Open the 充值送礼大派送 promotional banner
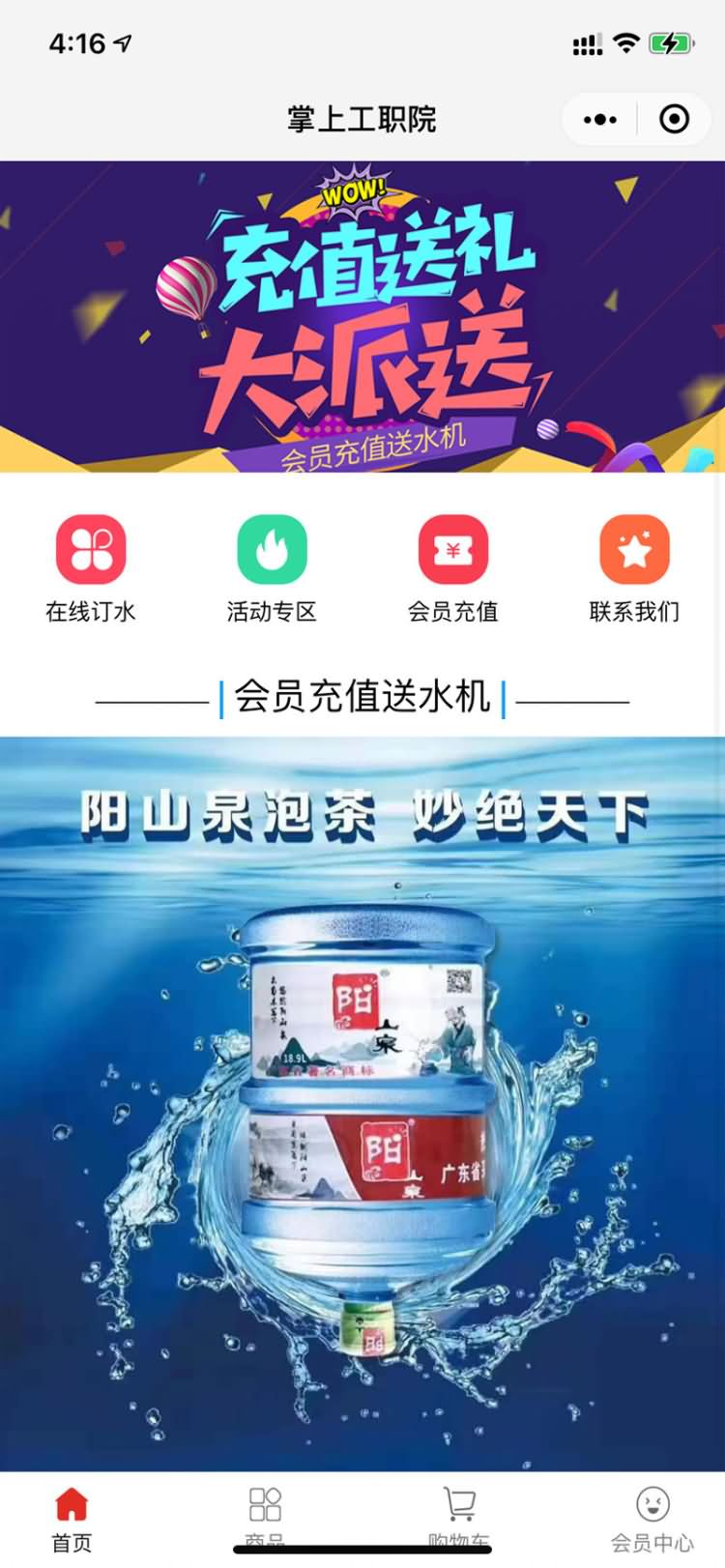The height and width of the screenshot is (1568, 725). [x=362, y=316]
